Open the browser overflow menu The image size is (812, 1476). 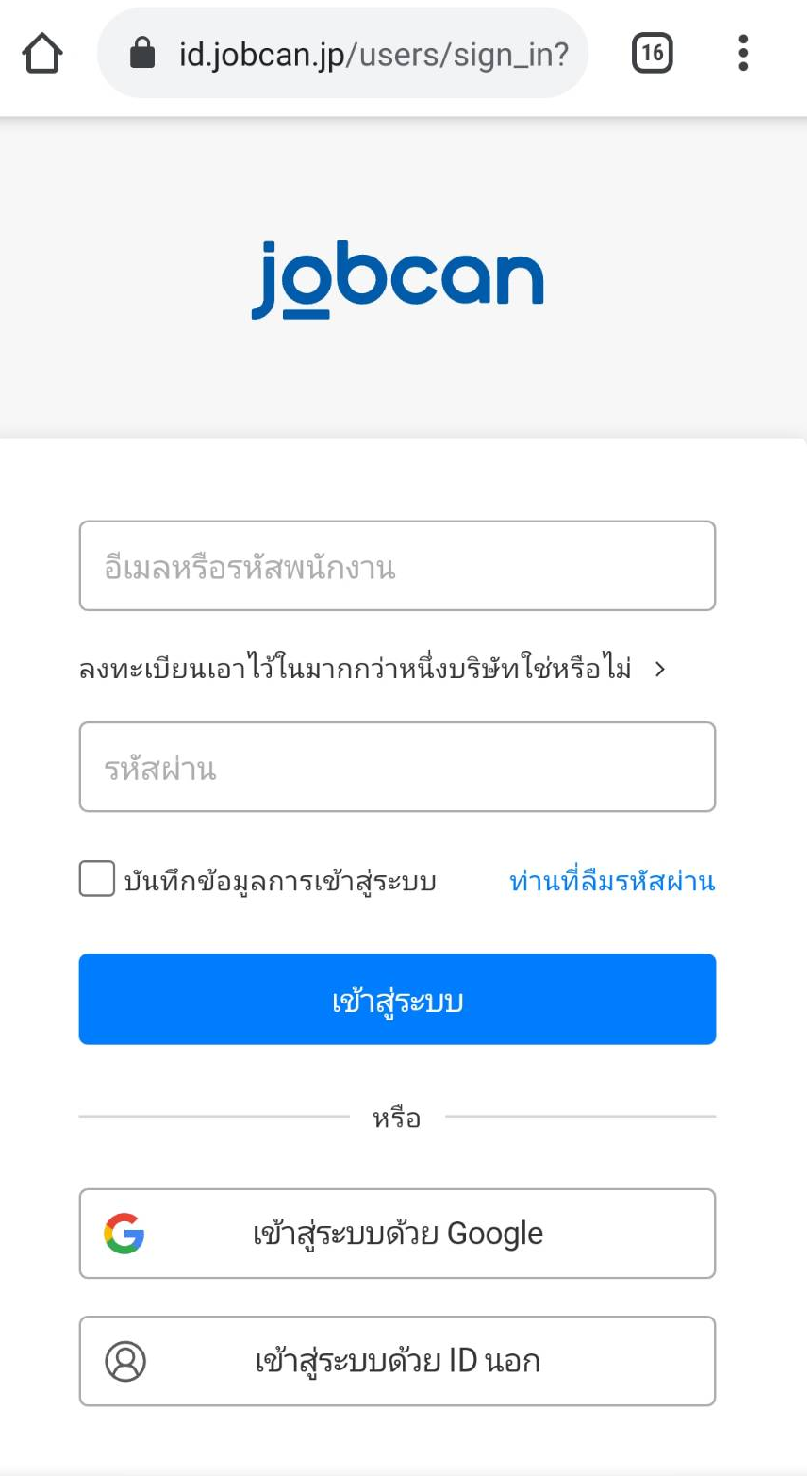(x=743, y=54)
